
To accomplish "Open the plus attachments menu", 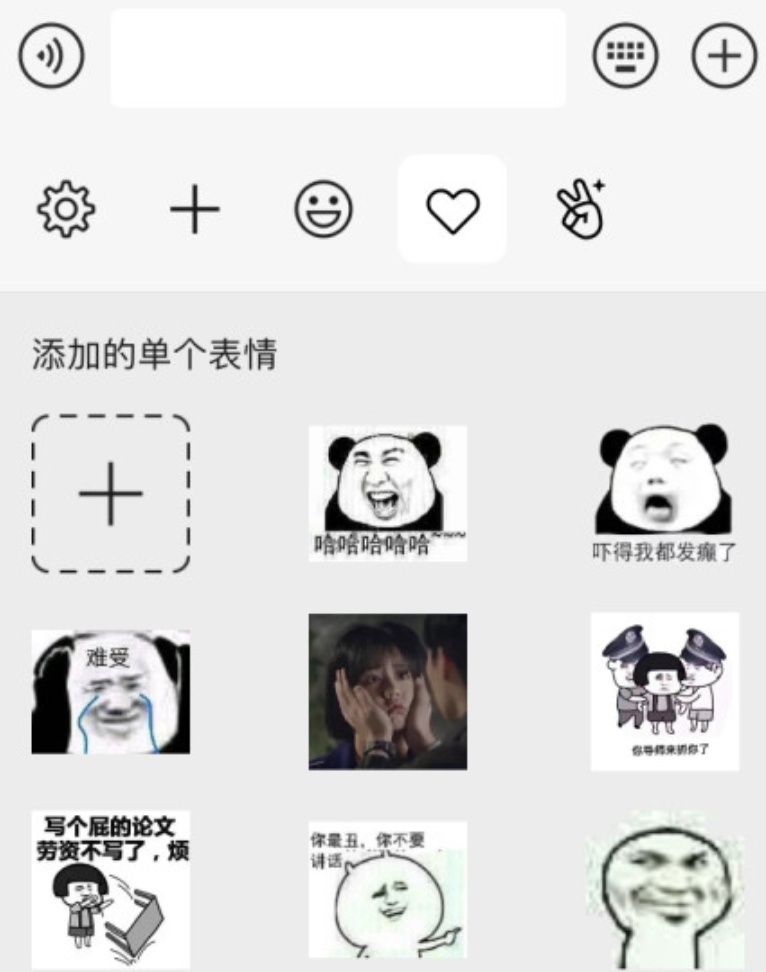I will (724, 57).
